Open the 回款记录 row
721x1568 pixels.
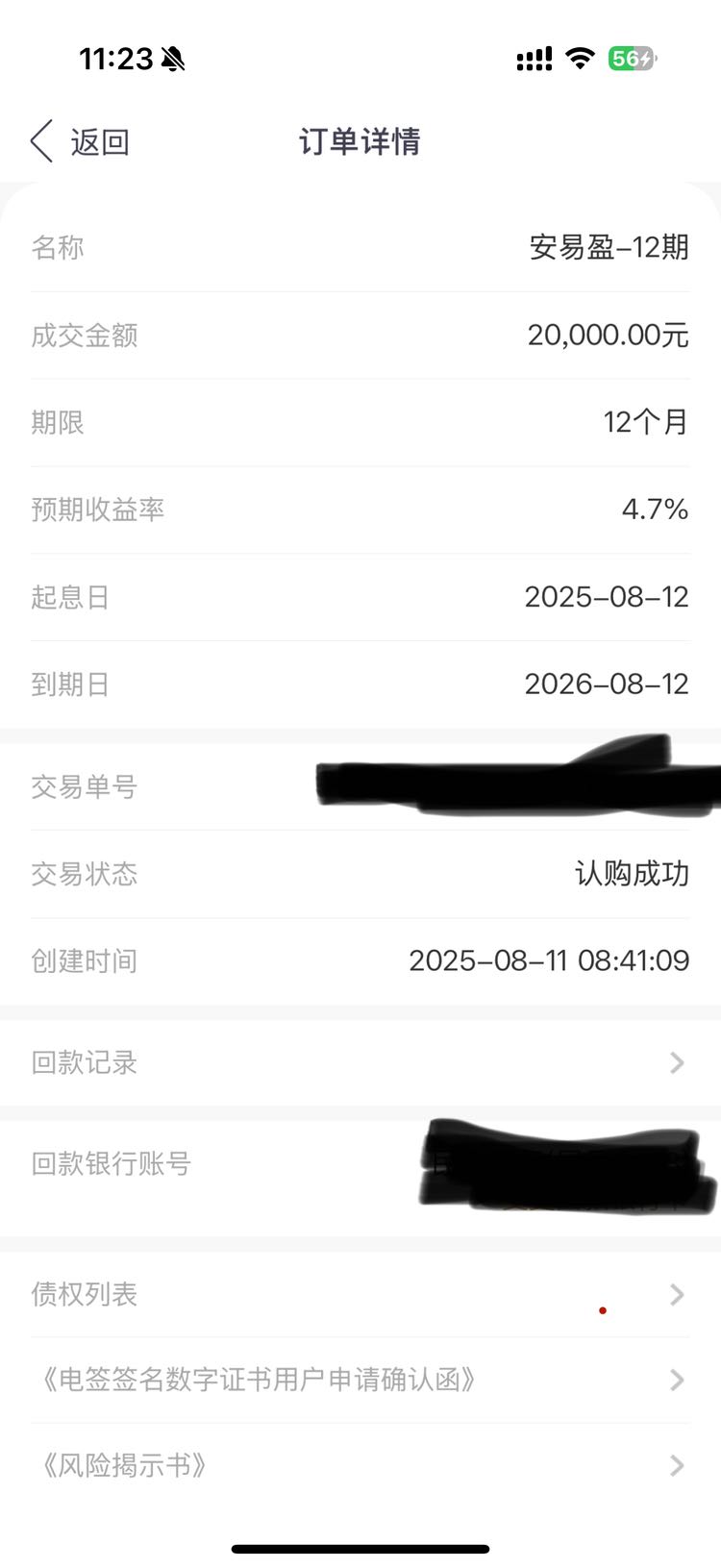(x=360, y=1062)
